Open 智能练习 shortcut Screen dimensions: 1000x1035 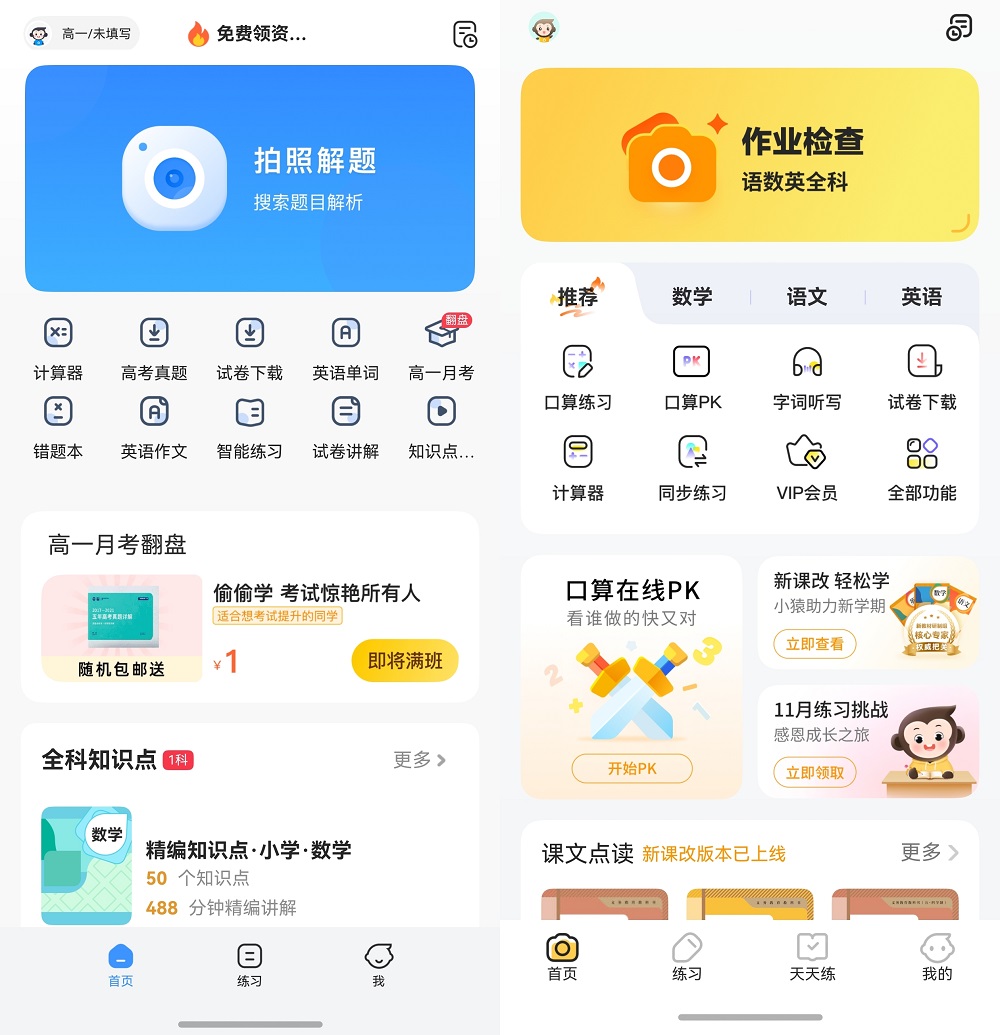click(x=249, y=427)
